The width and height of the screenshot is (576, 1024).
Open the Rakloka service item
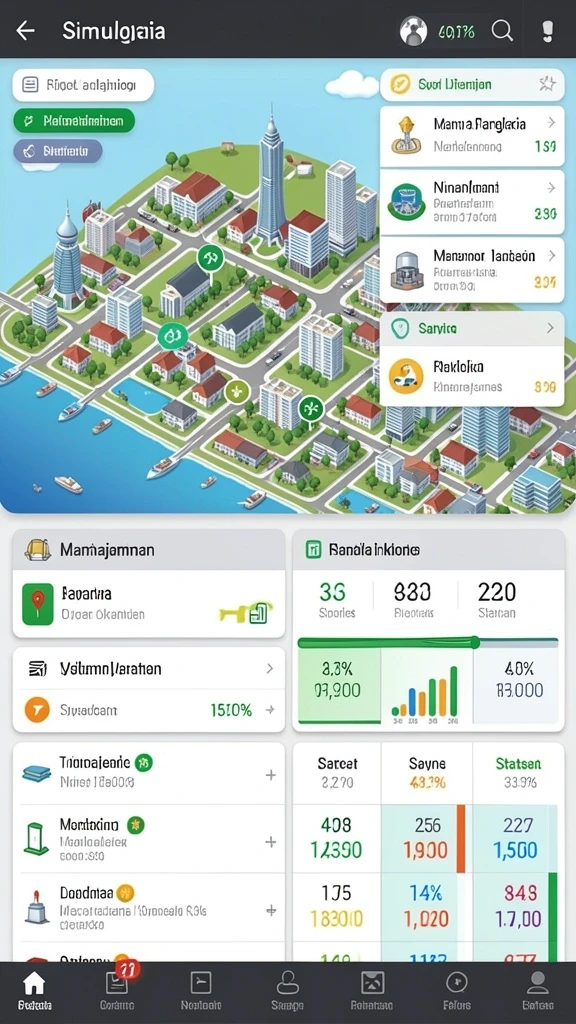pyautogui.click(x=472, y=376)
